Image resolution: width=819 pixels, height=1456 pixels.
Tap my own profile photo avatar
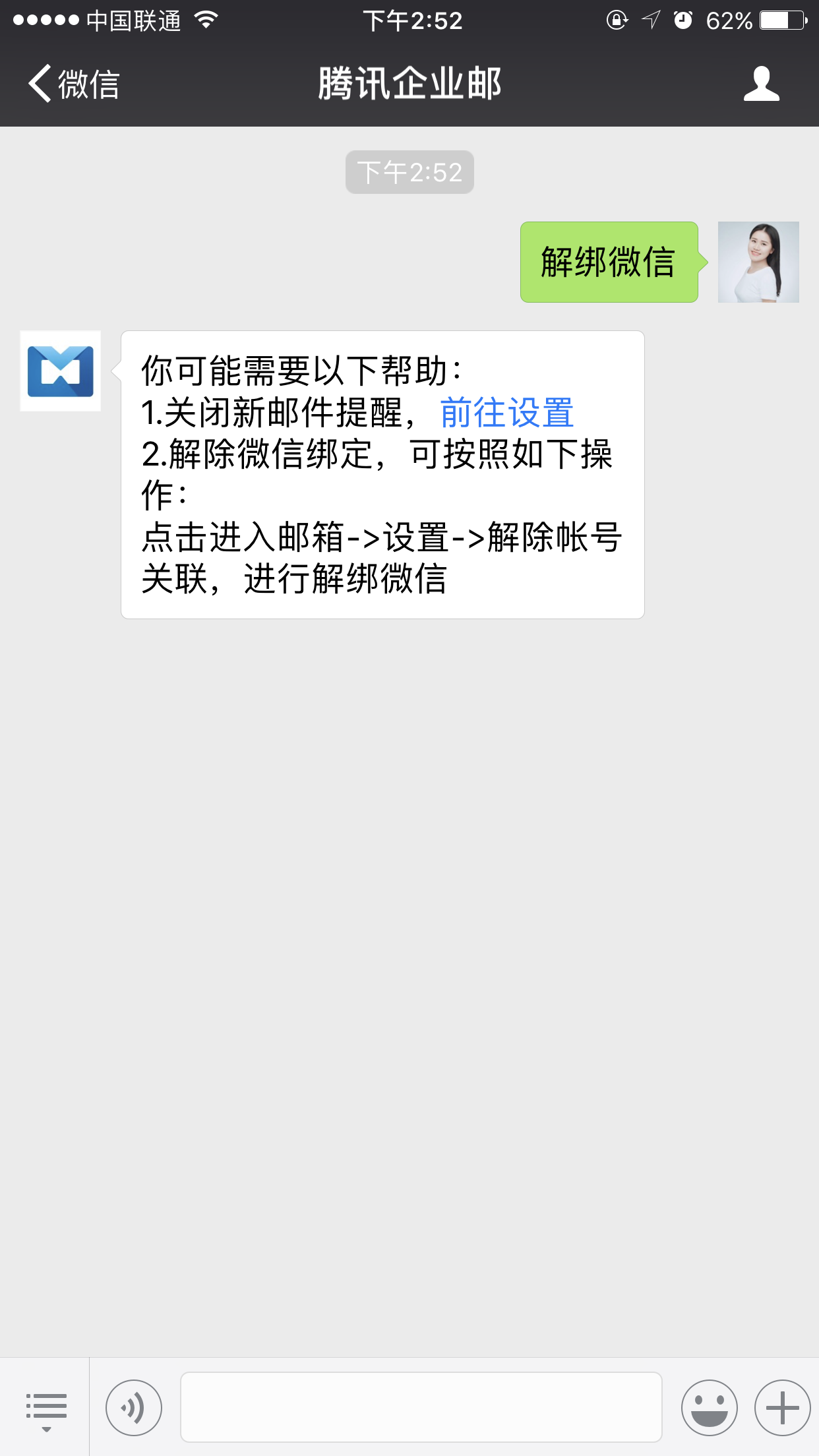coord(758,262)
